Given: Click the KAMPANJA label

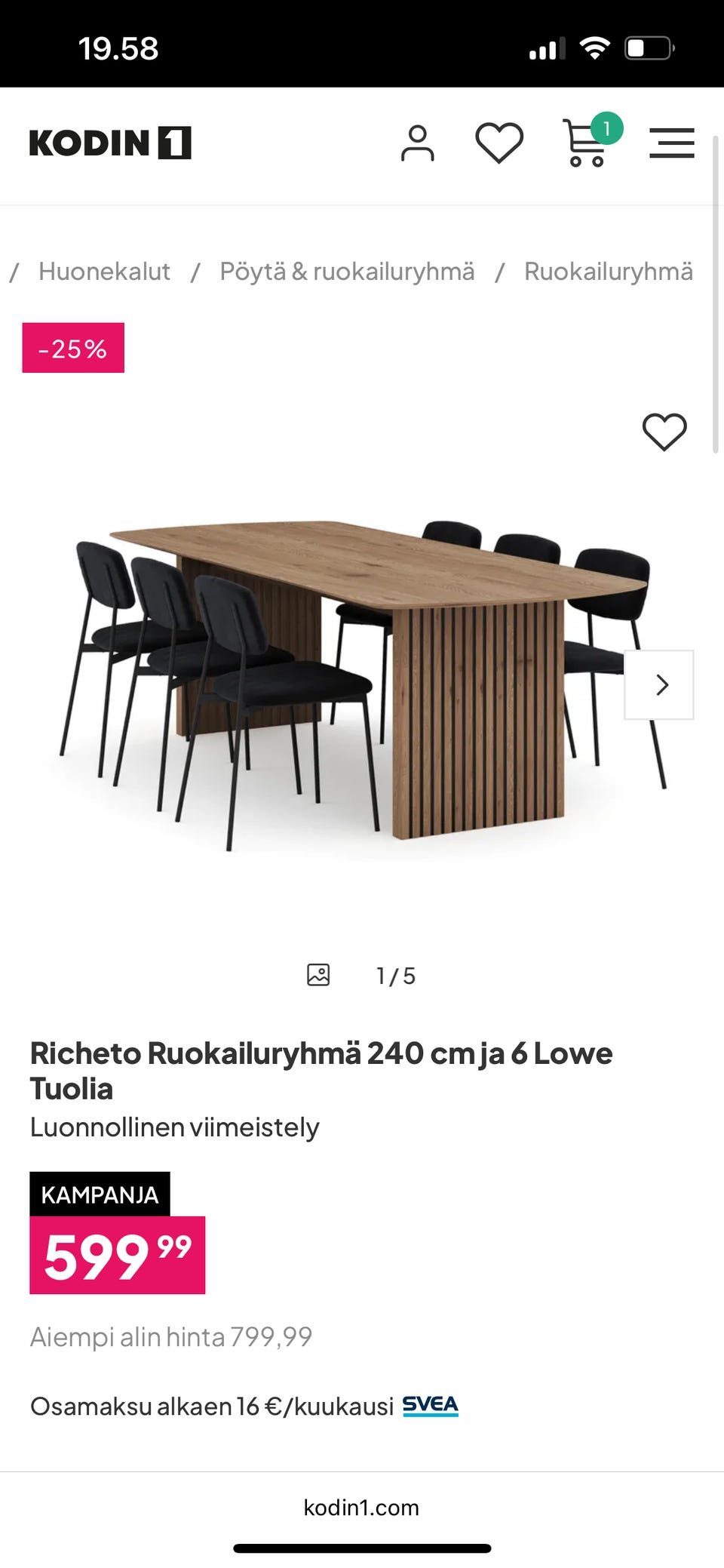Looking at the screenshot, I should pos(100,1194).
